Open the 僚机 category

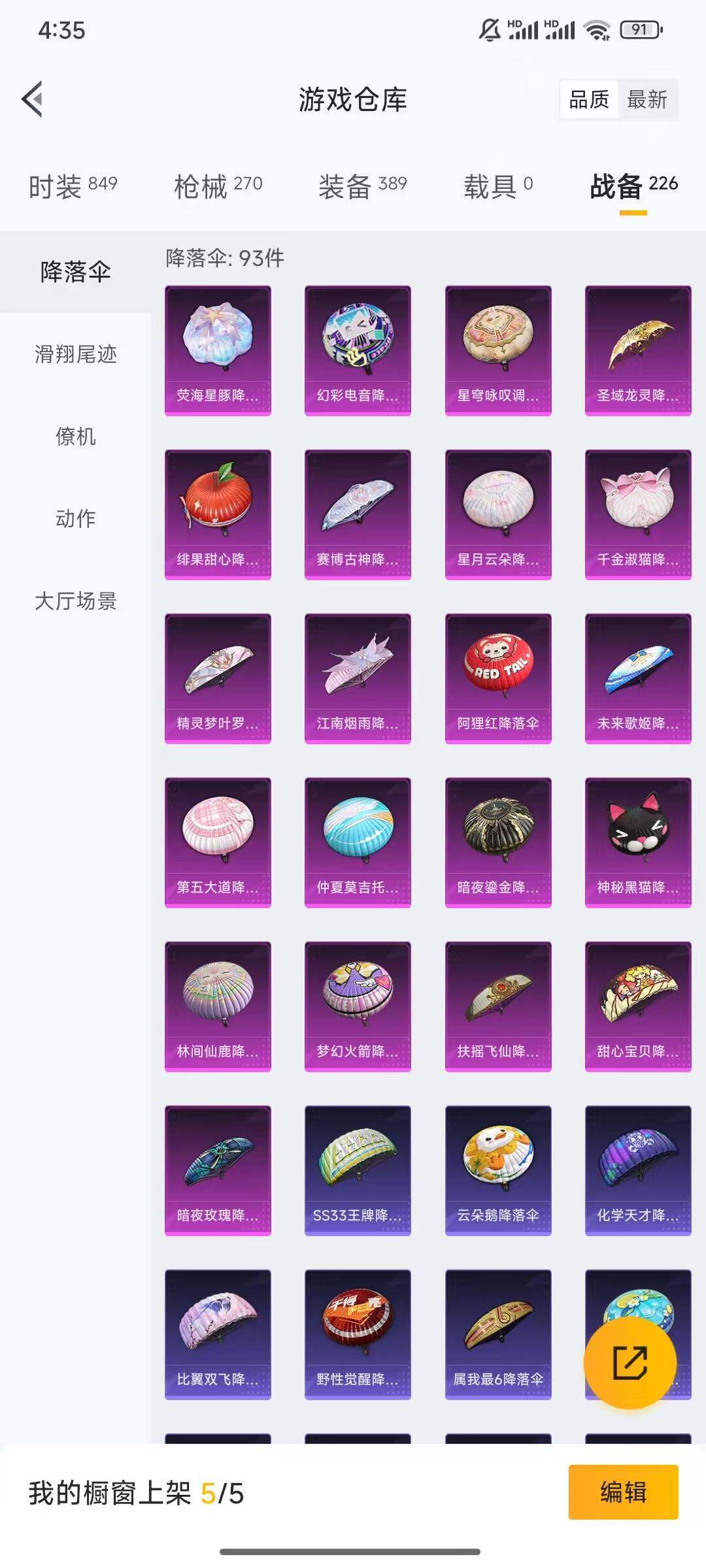[x=75, y=436]
